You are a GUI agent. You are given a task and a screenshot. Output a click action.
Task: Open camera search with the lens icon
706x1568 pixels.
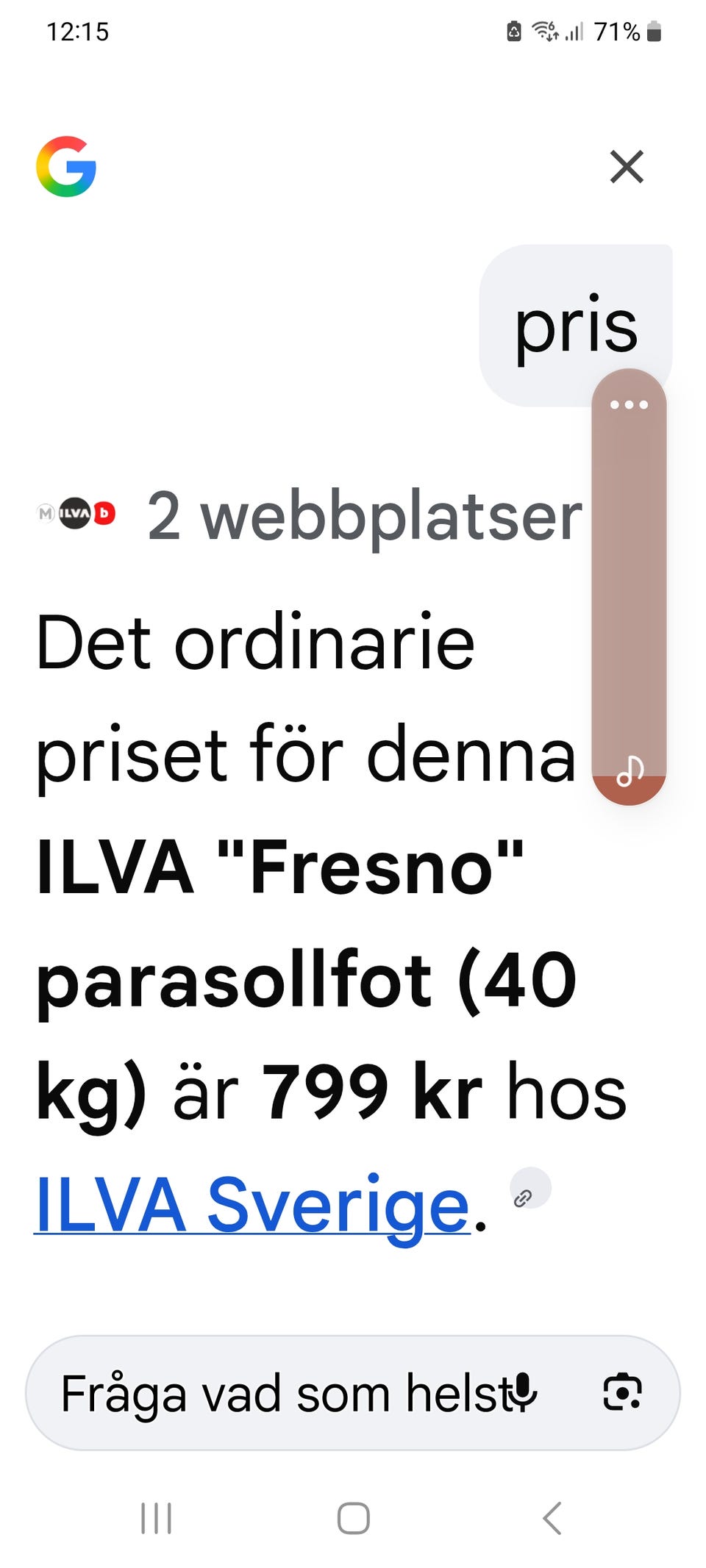tap(622, 1392)
